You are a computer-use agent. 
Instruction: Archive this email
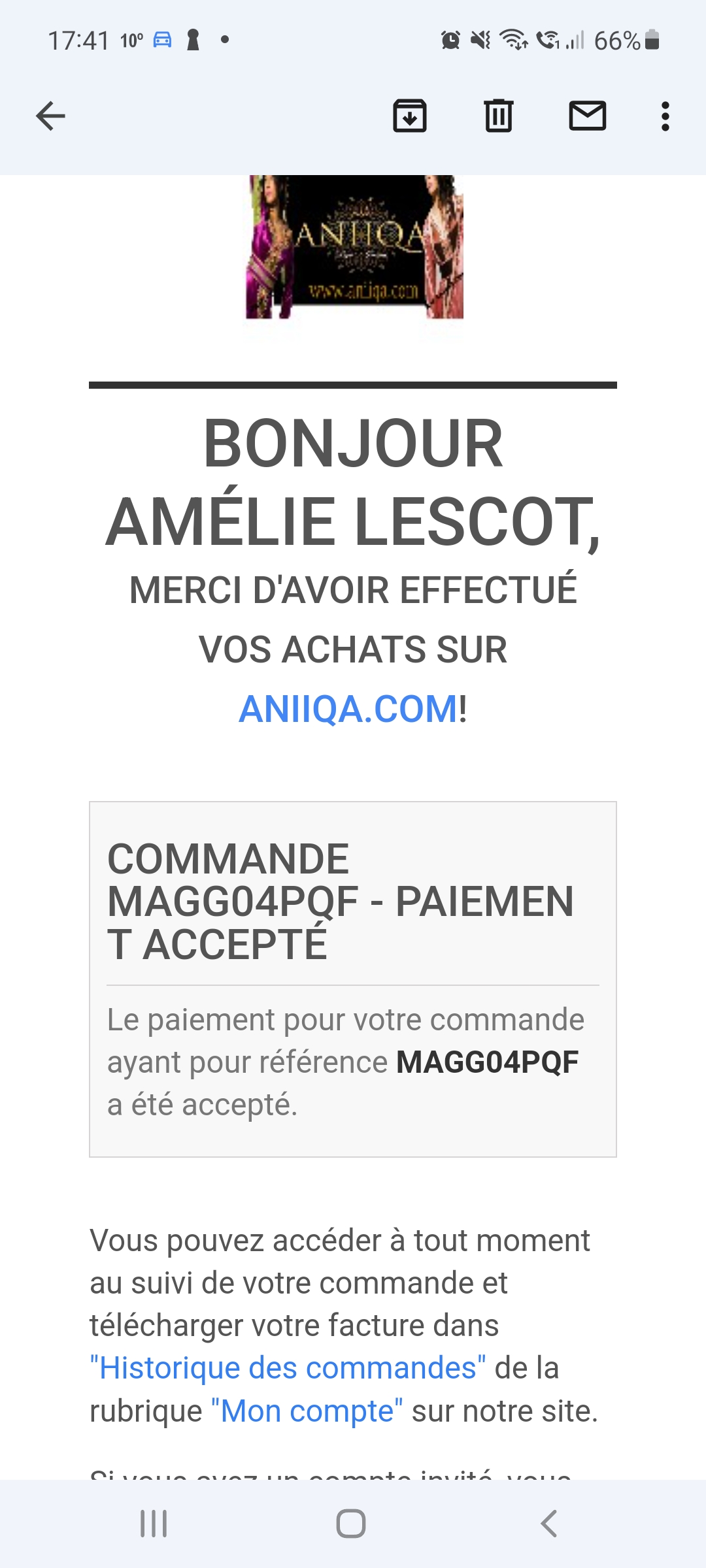(410, 116)
